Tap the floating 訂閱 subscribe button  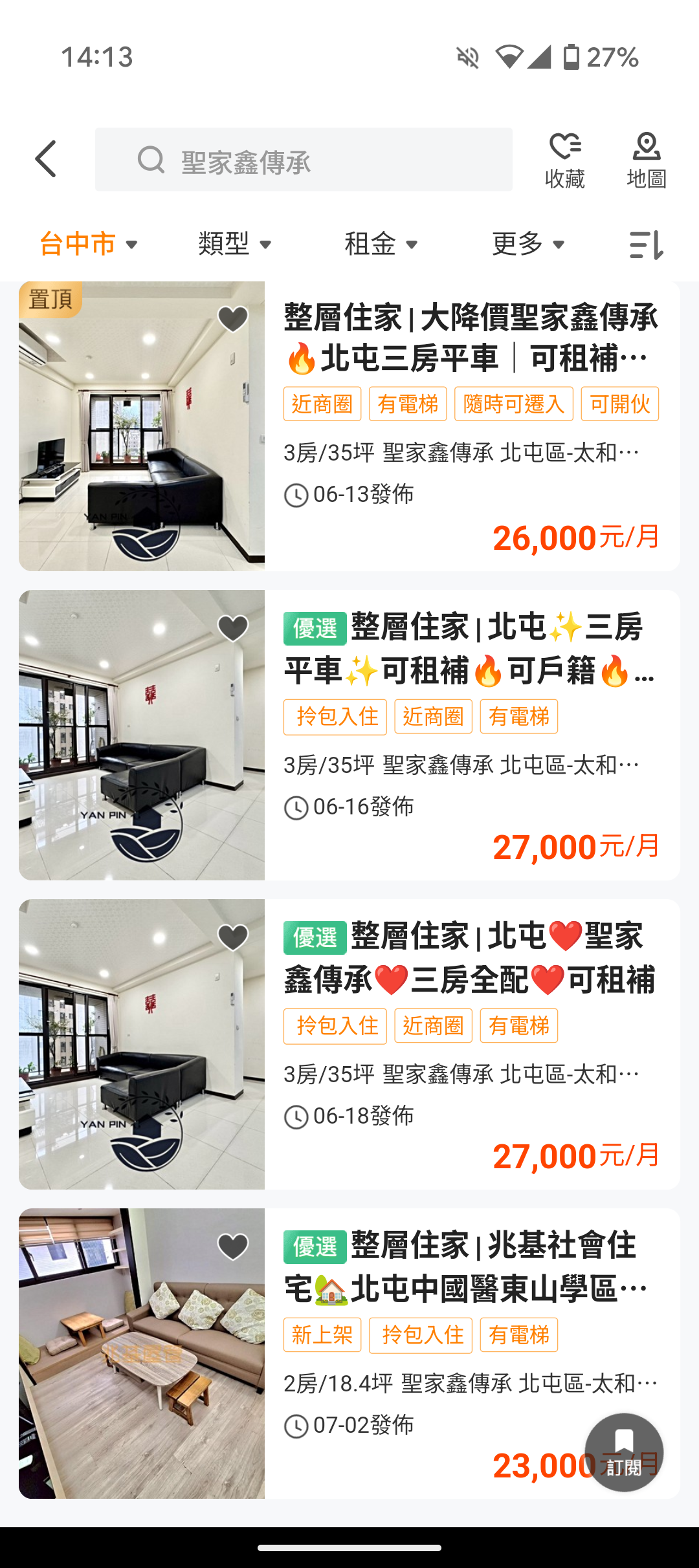coord(624,1452)
